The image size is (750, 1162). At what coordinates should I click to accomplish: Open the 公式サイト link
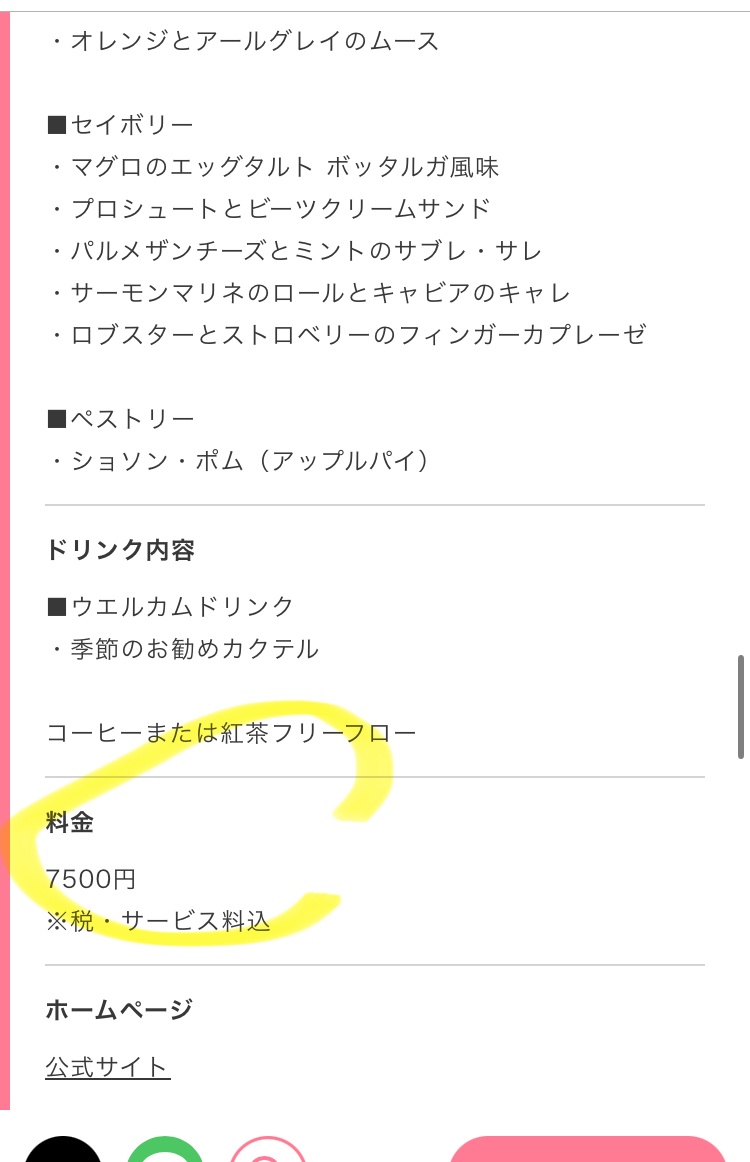tap(108, 1067)
